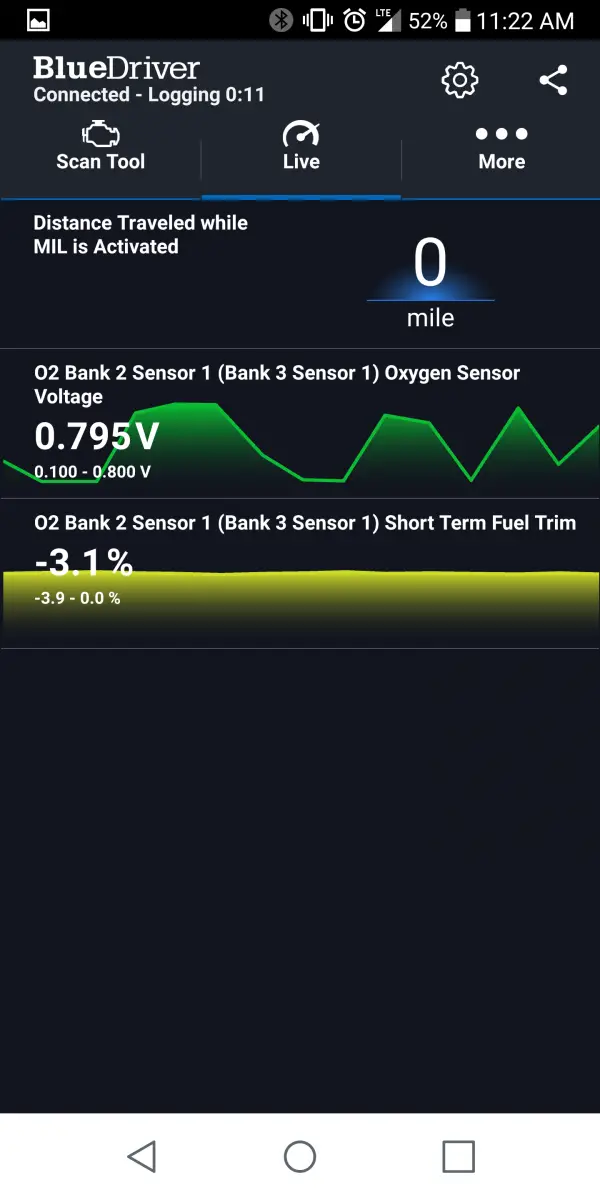This screenshot has height=1200, width=600.
Task: Tap the system home button
Action: [300, 1156]
